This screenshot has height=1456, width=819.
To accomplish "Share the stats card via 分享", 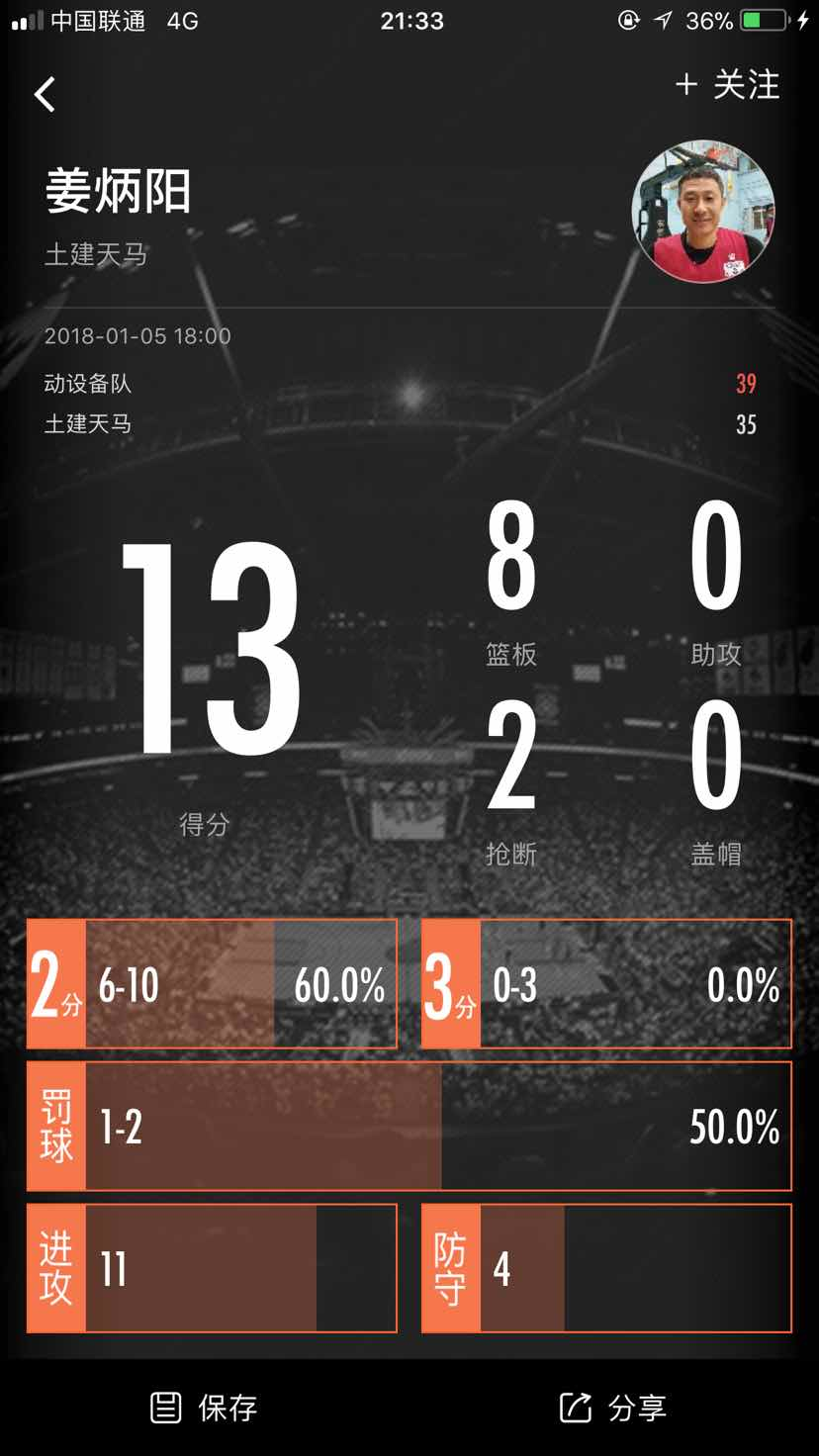I will (x=613, y=1407).
